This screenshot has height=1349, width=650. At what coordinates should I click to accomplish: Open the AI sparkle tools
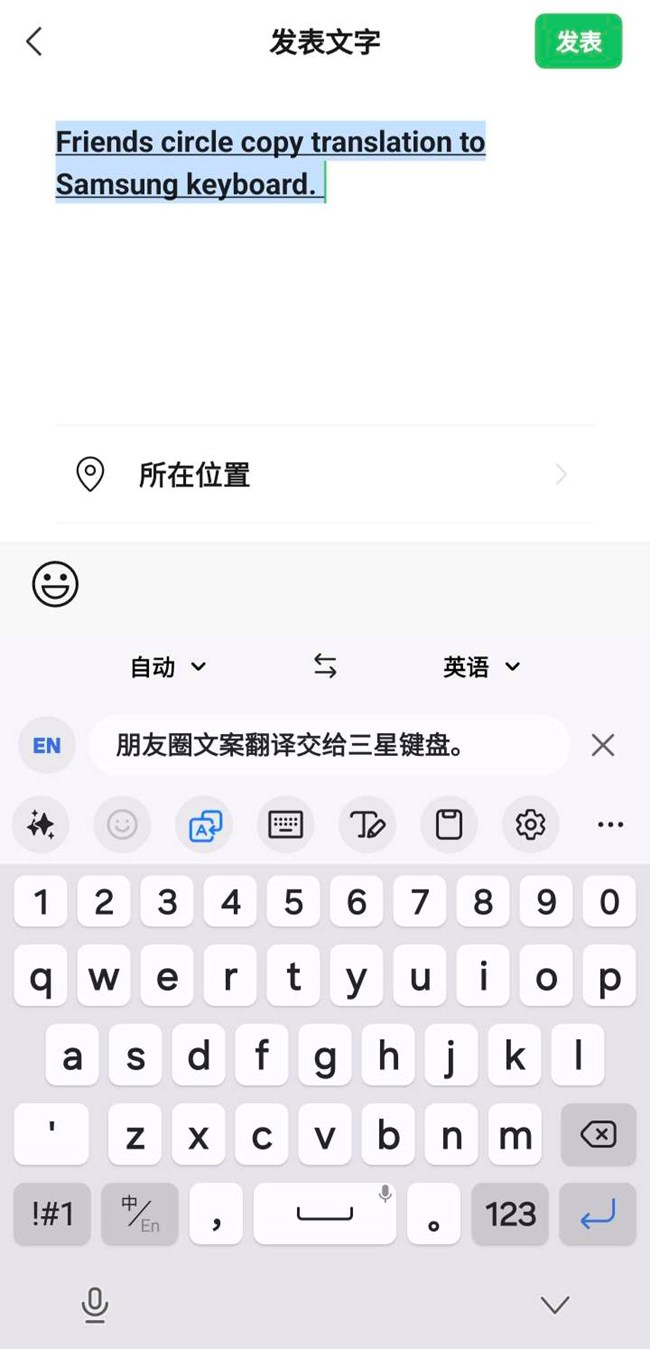(x=41, y=825)
